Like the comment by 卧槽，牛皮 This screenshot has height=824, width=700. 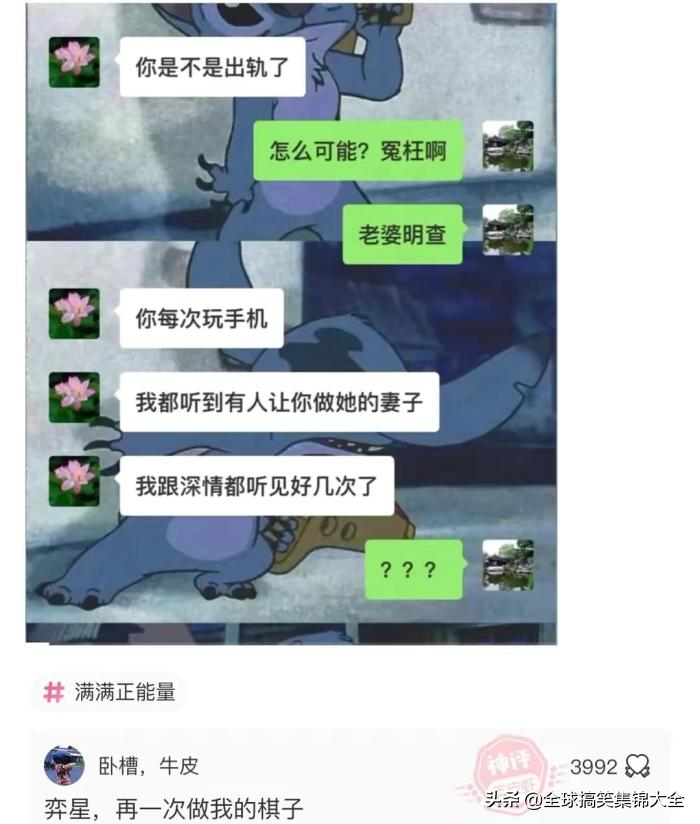coord(637,767)
